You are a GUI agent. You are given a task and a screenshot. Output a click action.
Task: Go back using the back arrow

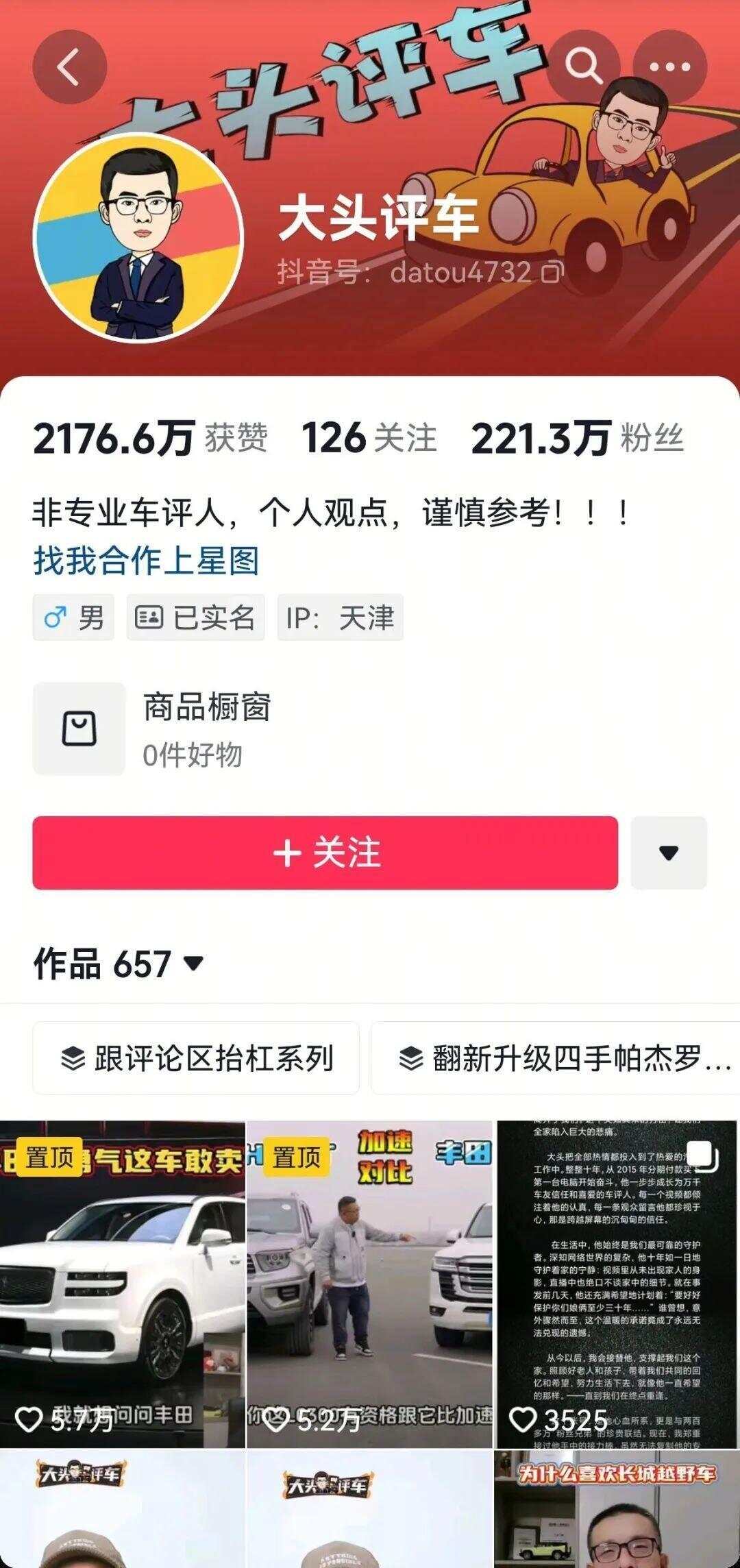pos(69,67)
